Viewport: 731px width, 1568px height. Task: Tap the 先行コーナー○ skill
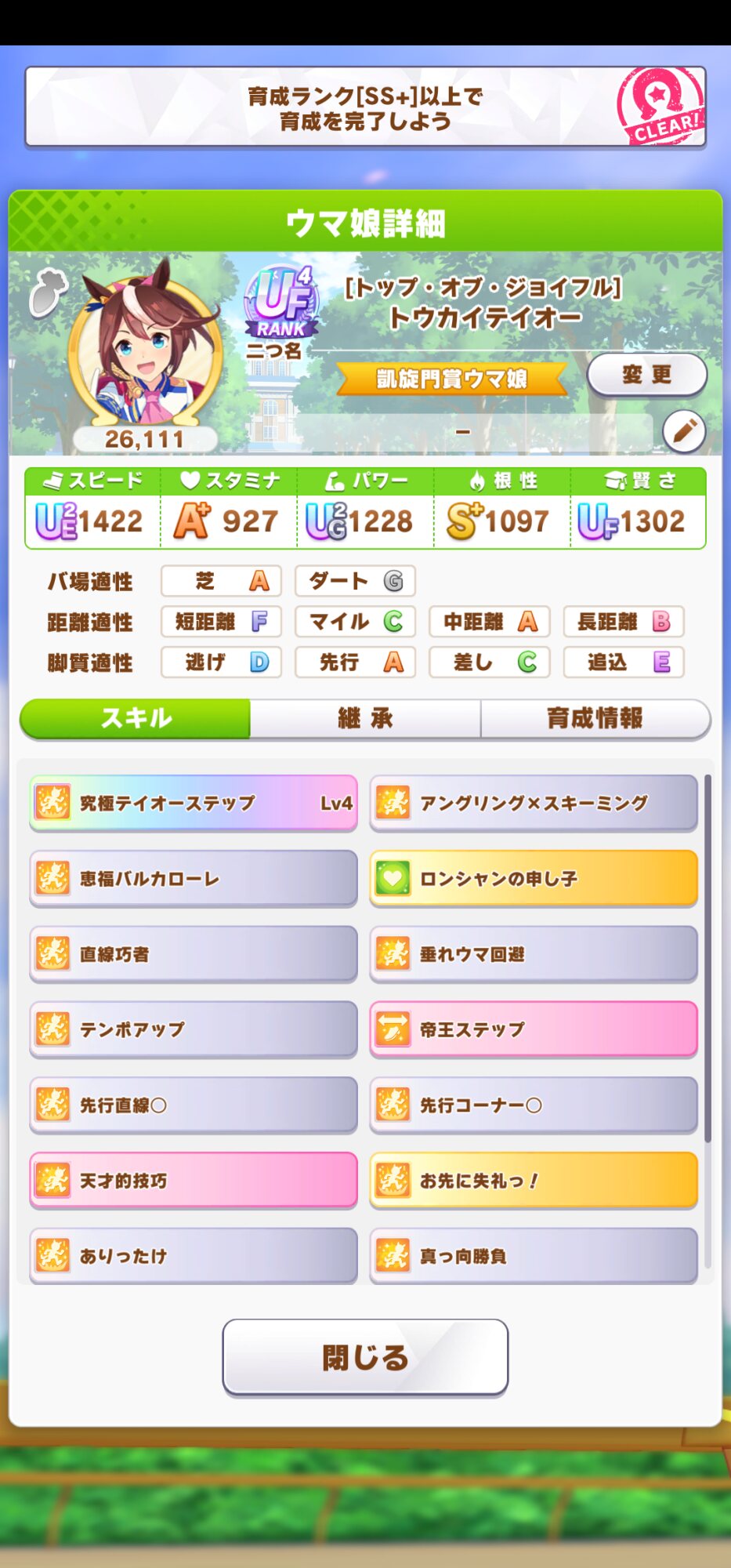coord(534,1105)
